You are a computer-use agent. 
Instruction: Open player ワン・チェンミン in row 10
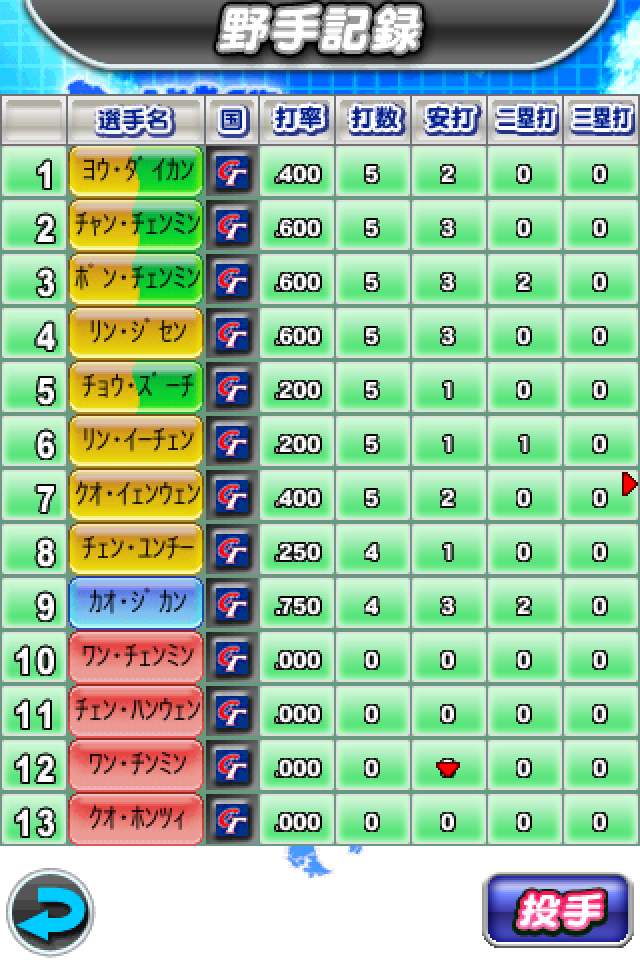(x=136, y=658)
